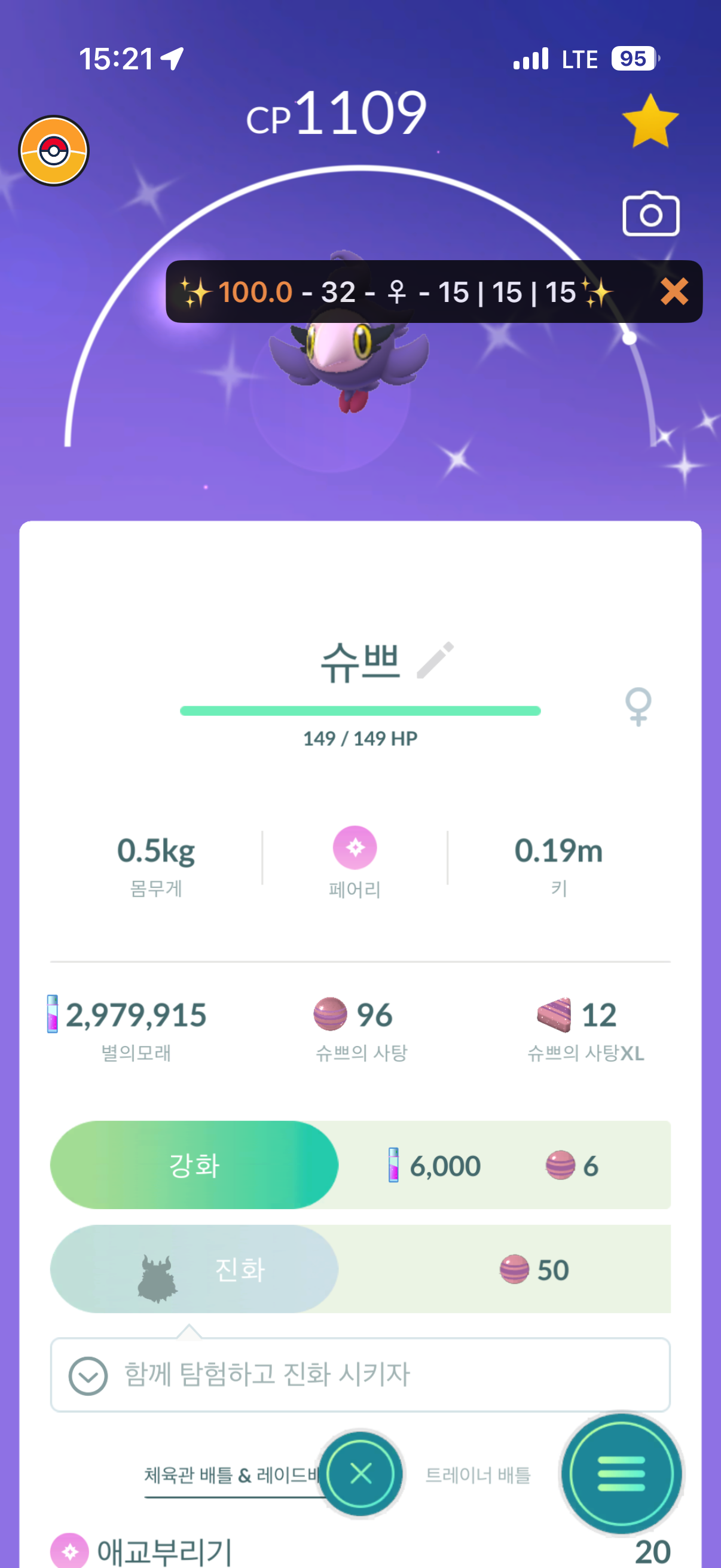Image resolution: width=721 pixels, height=1568 pixels.
Task: Tap the orange Pokéball overlay button
Action: (54, 150)
